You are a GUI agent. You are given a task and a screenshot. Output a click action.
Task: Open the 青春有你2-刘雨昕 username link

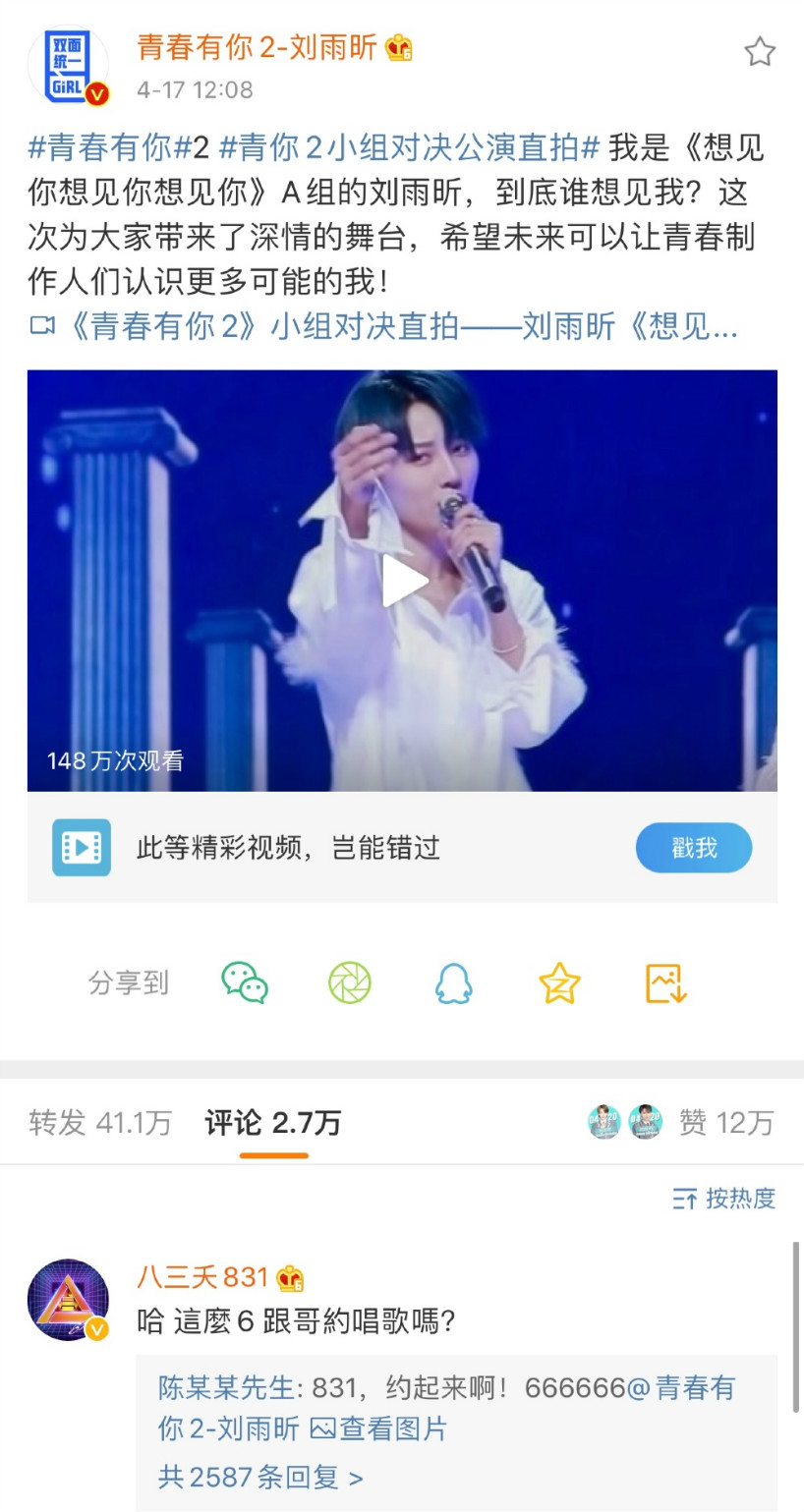257,47
